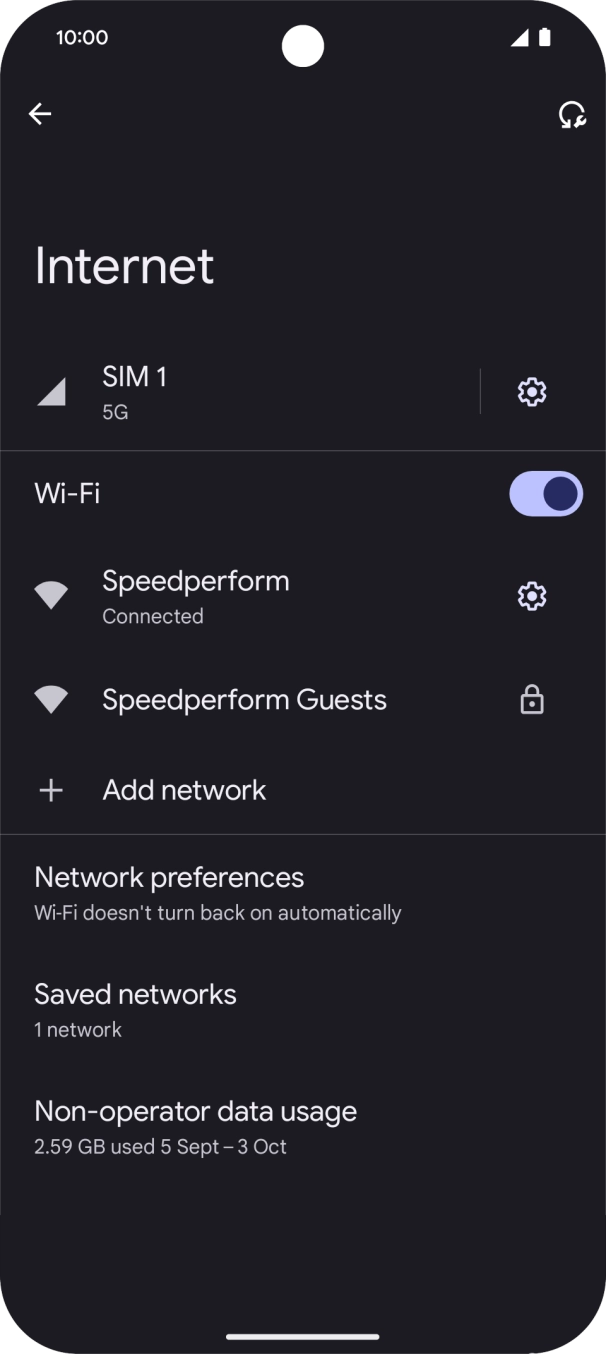View Saved networks
The width and height of the screenshot is (606, 1354).
point(135,1010)
